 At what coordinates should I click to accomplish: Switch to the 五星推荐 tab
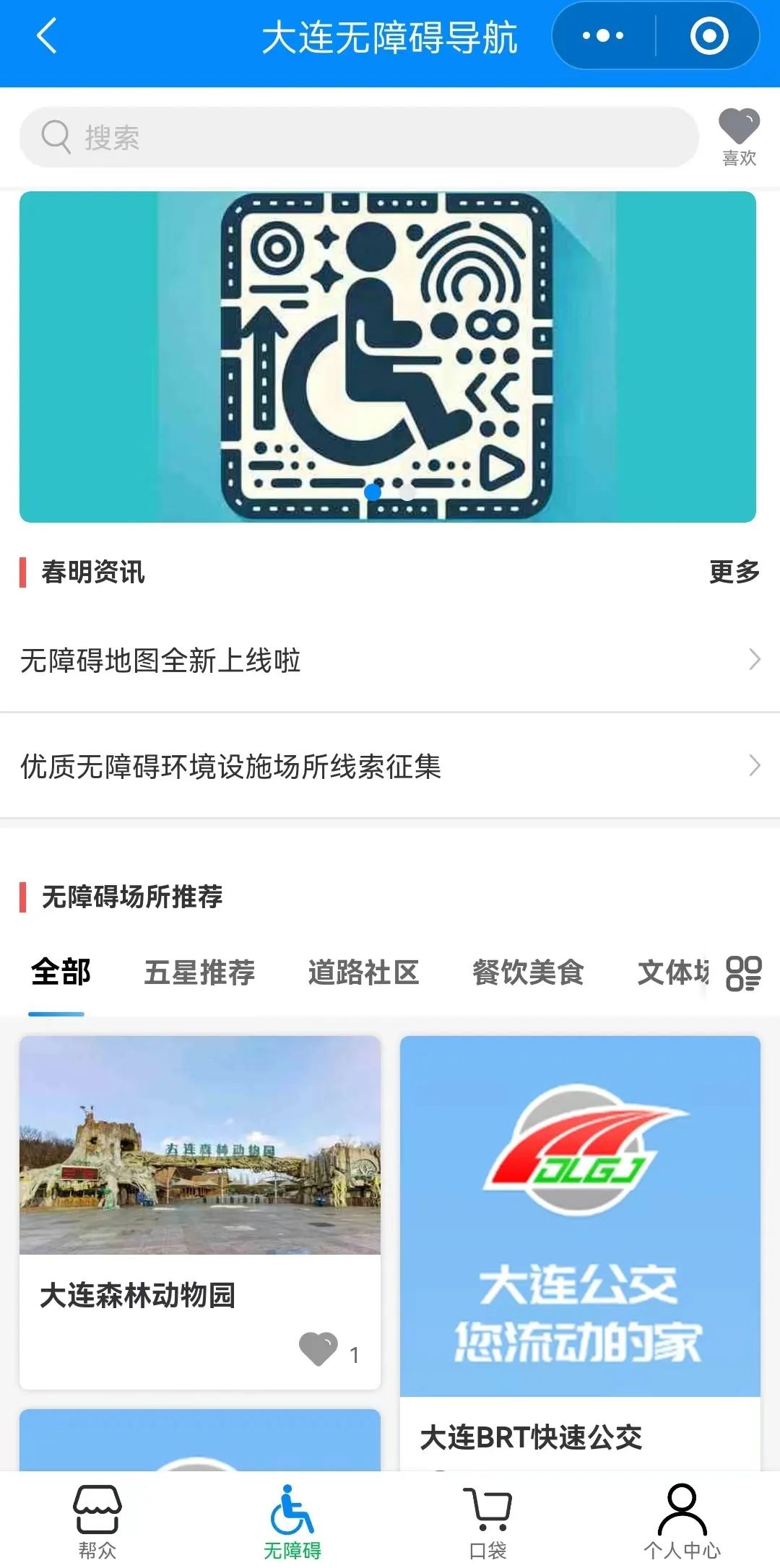click(199, 972)
